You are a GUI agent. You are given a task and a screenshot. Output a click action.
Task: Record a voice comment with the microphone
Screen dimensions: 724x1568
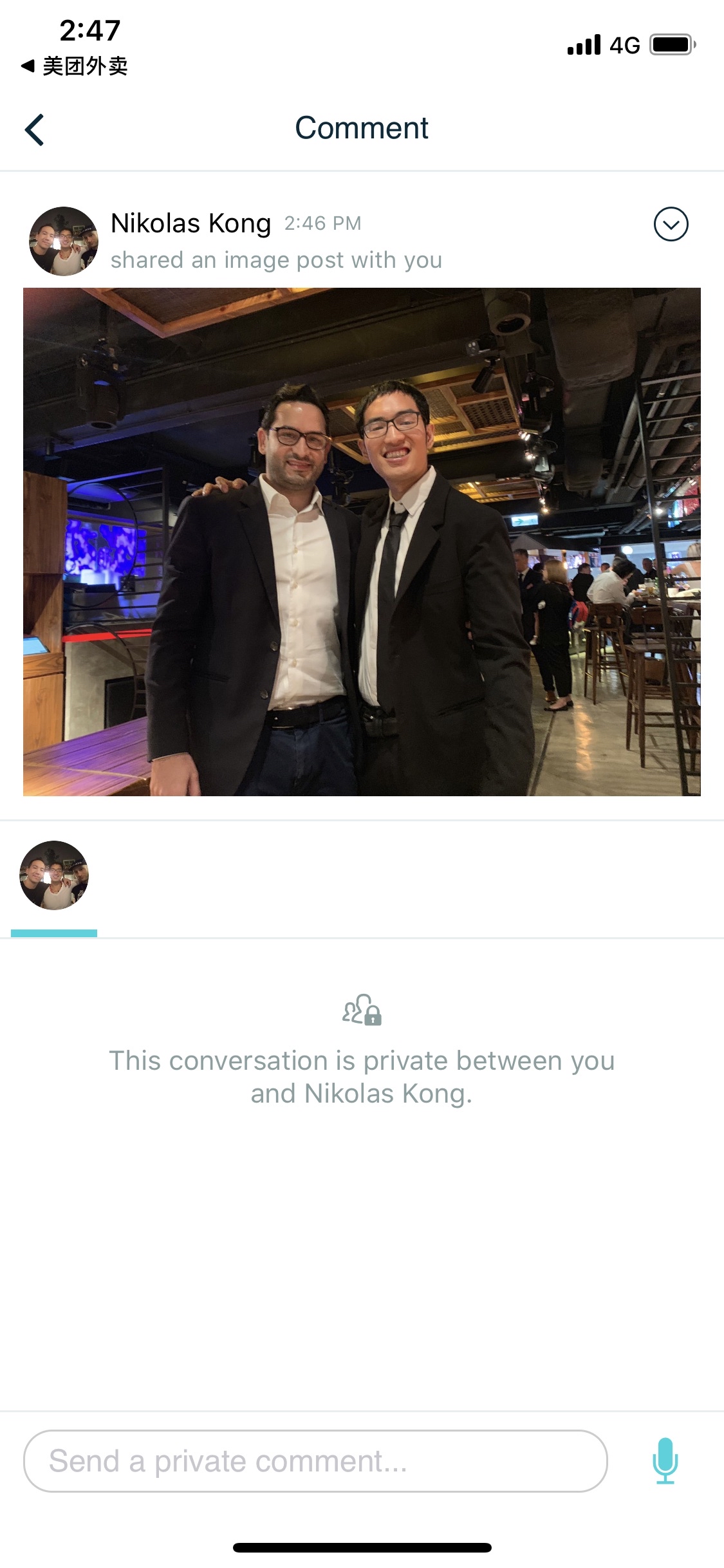coord(665,1461)
